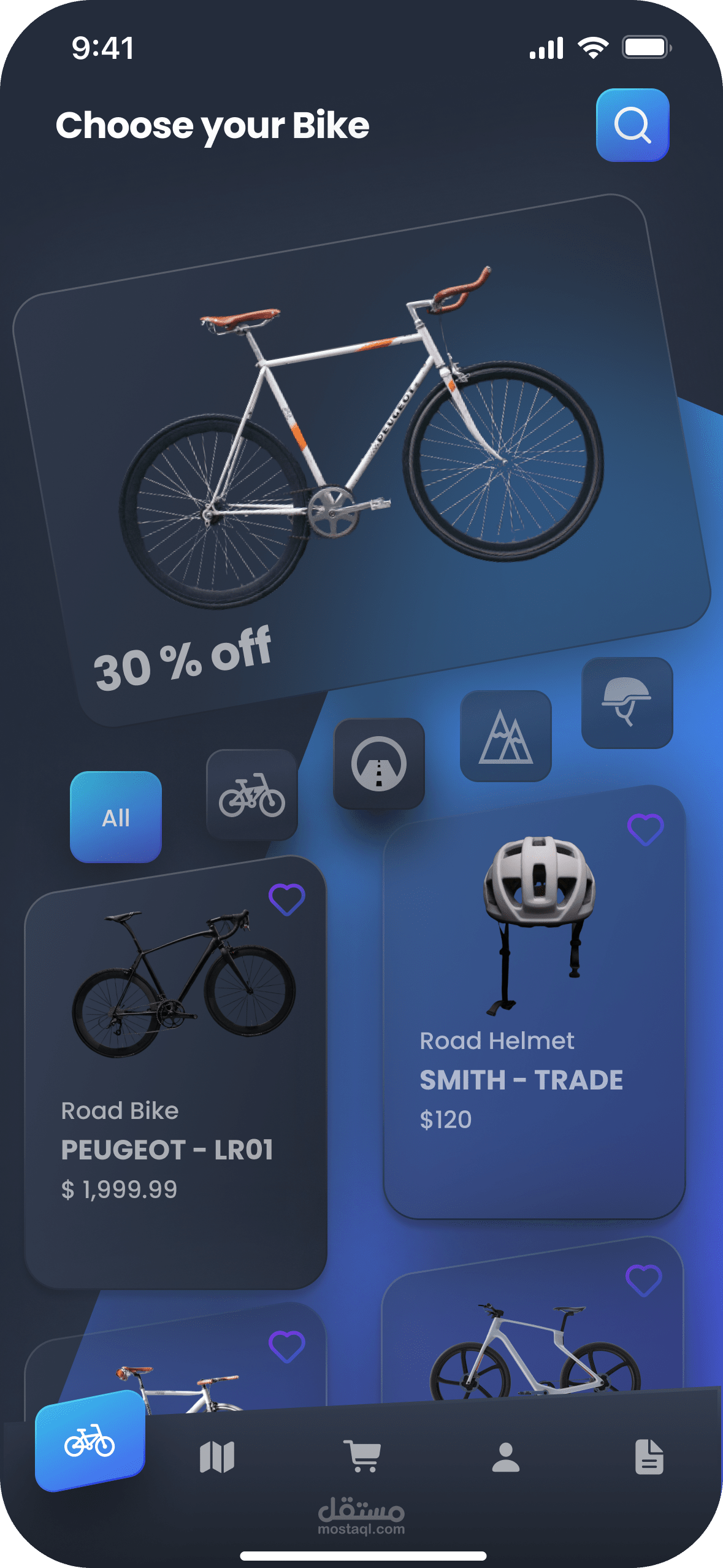Favorite the SMITH - TRADE helmet
This screenshot has height=1568, width=723.
coord(645,829)
